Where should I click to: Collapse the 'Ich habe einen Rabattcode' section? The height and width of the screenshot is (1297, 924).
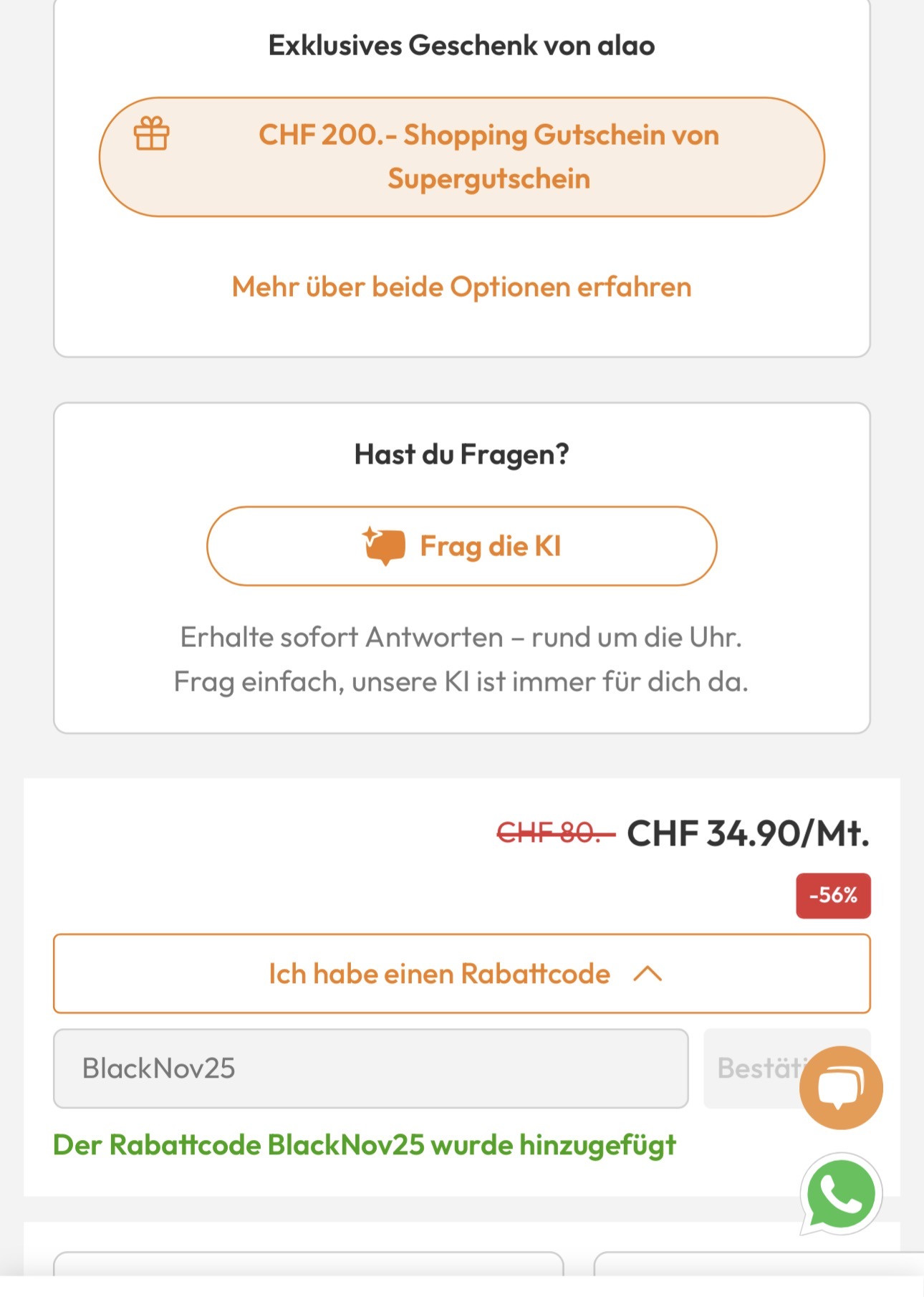click(x=461, y=973)
